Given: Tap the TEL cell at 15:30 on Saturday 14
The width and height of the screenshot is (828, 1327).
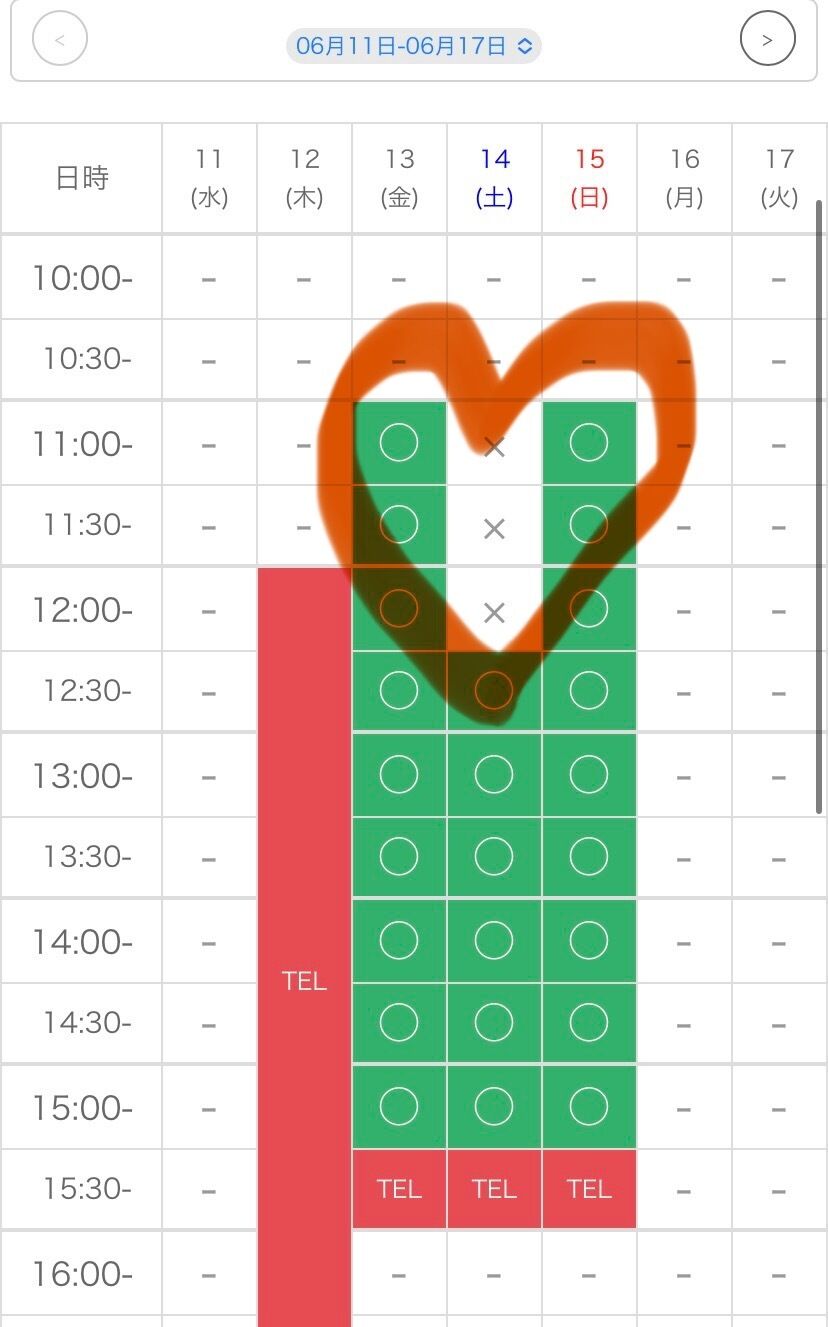Looking at the screenshot, I should [x=494, y=1188].
